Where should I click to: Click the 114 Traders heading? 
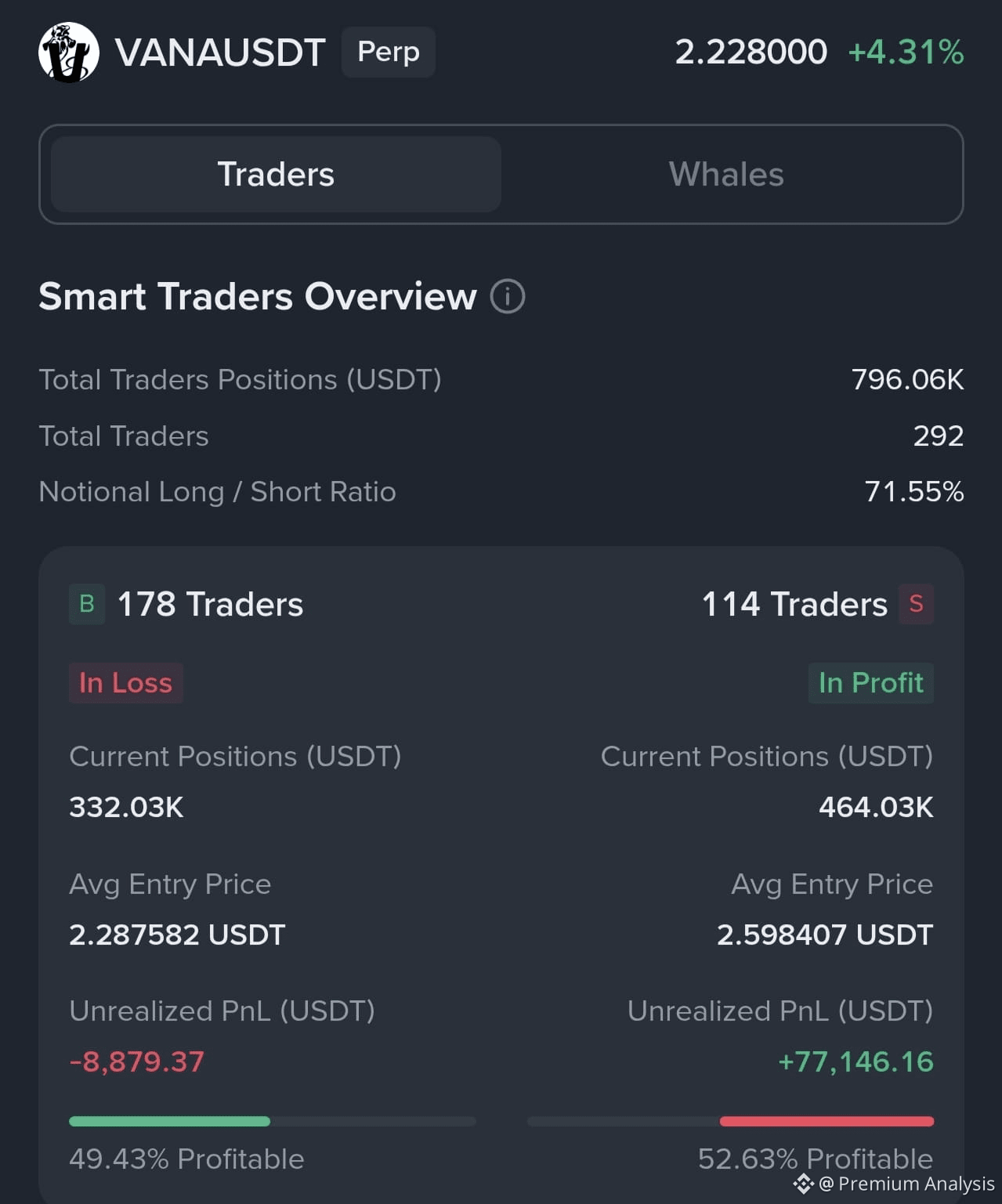tap(794, 603)
